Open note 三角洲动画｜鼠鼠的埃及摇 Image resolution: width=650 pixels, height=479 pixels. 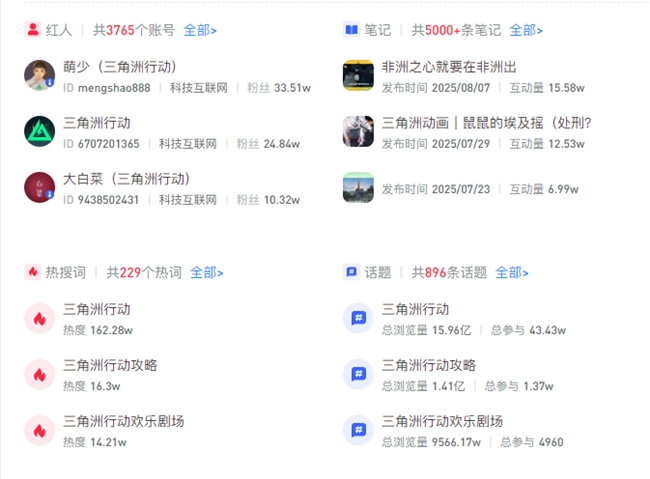486,123
